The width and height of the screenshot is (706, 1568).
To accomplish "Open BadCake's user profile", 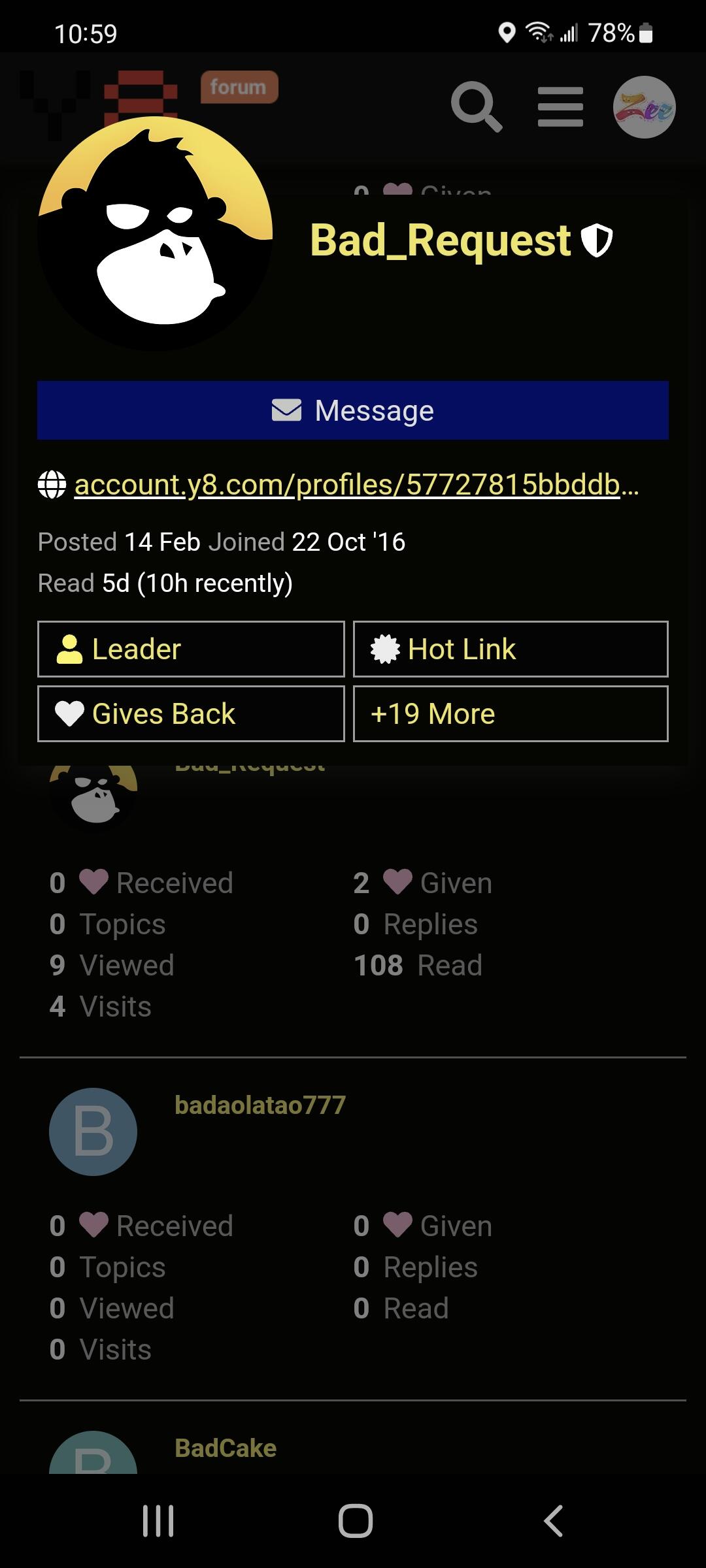I will tap(226, 1448).
